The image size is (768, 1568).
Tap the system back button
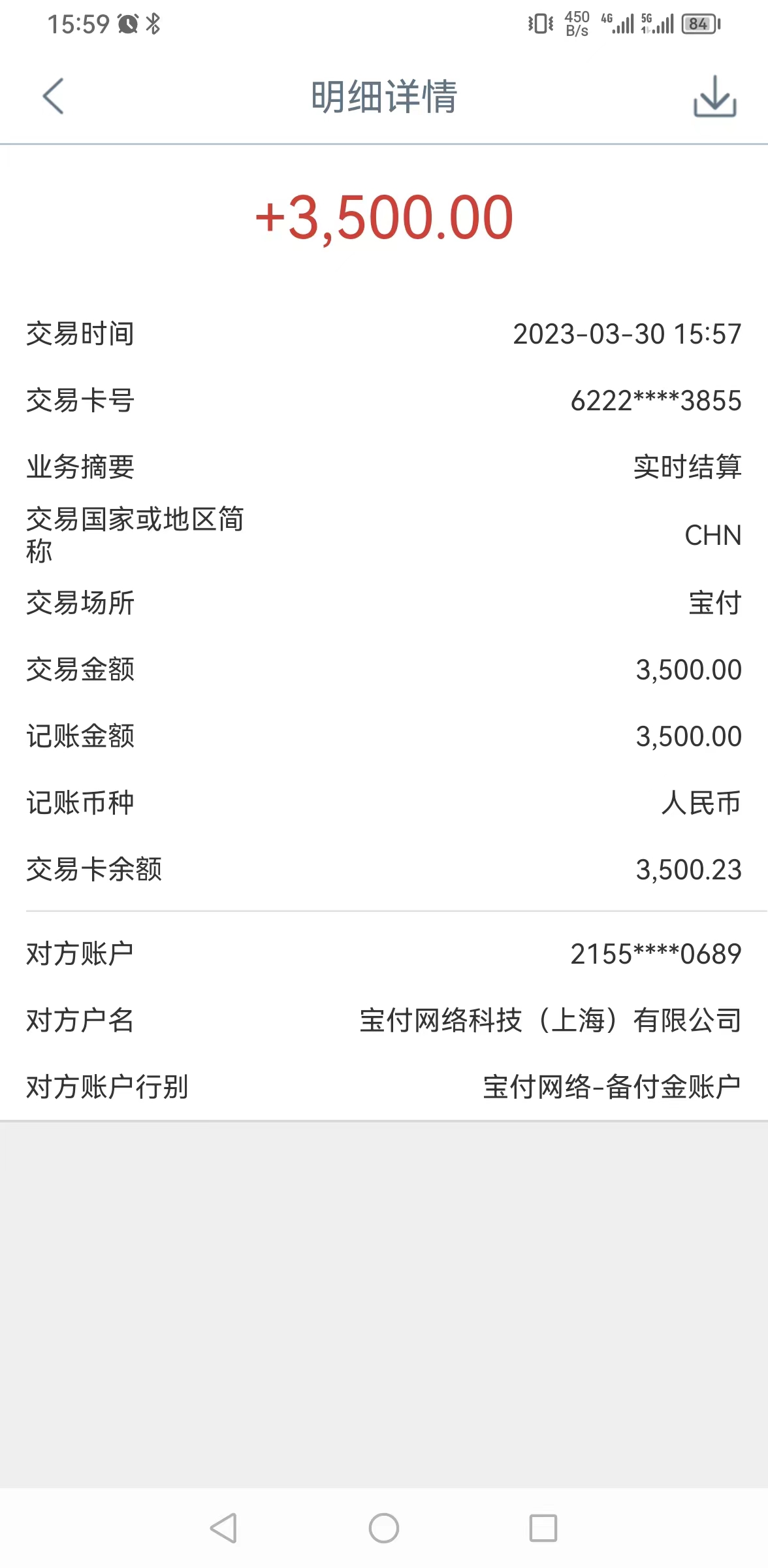coord(223,1528)
